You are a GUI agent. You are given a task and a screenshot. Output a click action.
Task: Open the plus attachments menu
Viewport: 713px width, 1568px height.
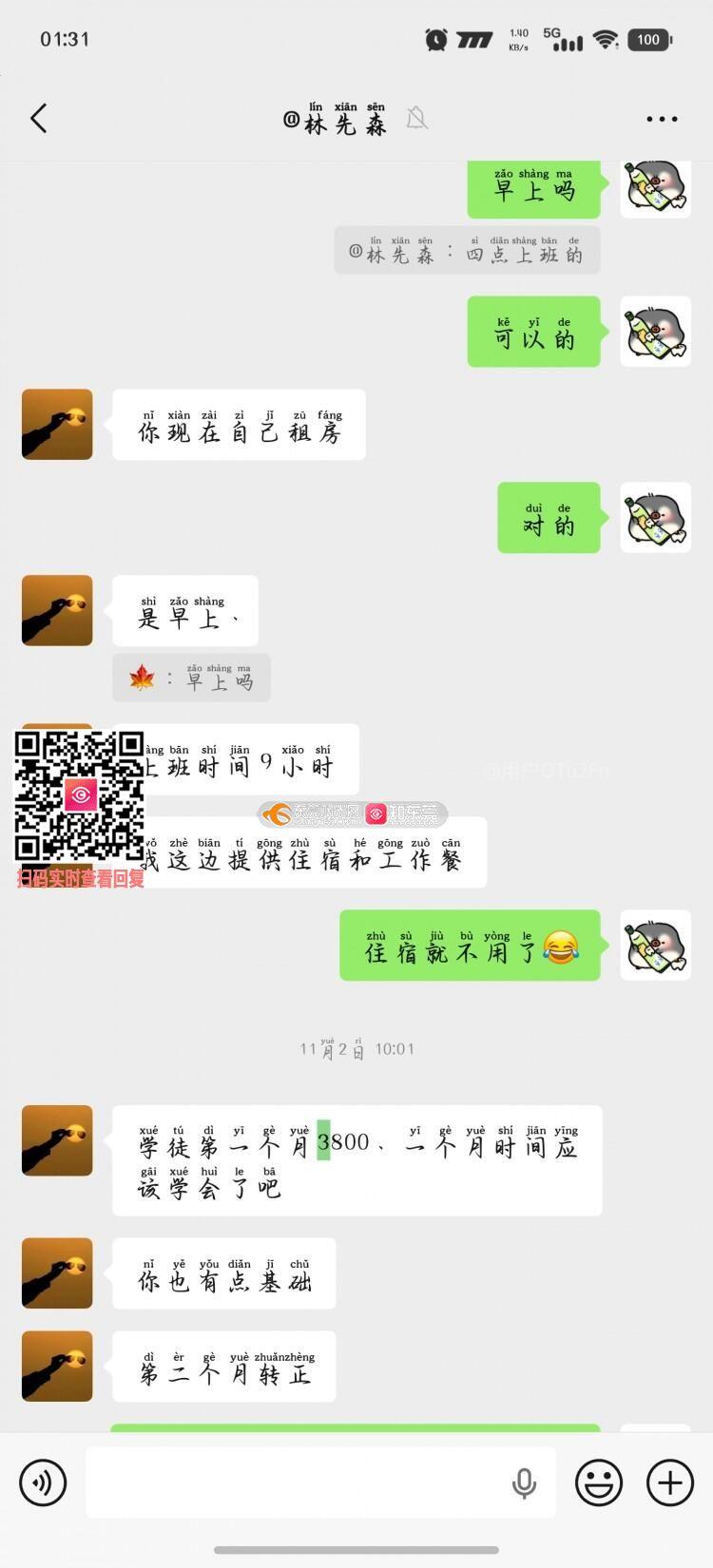pyautogui.click(x=670, y=1482)
